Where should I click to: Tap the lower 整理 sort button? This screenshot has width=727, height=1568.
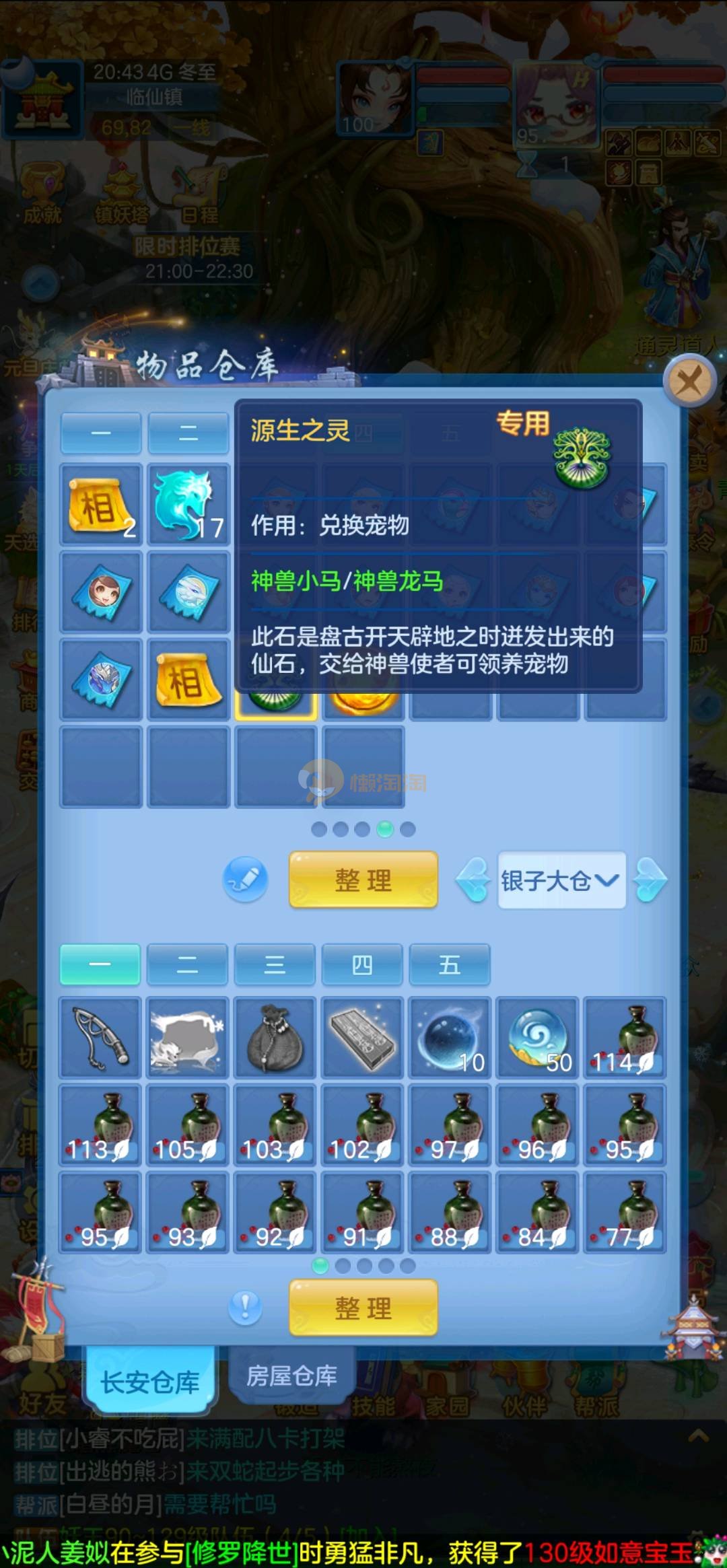click(363, 1308)
